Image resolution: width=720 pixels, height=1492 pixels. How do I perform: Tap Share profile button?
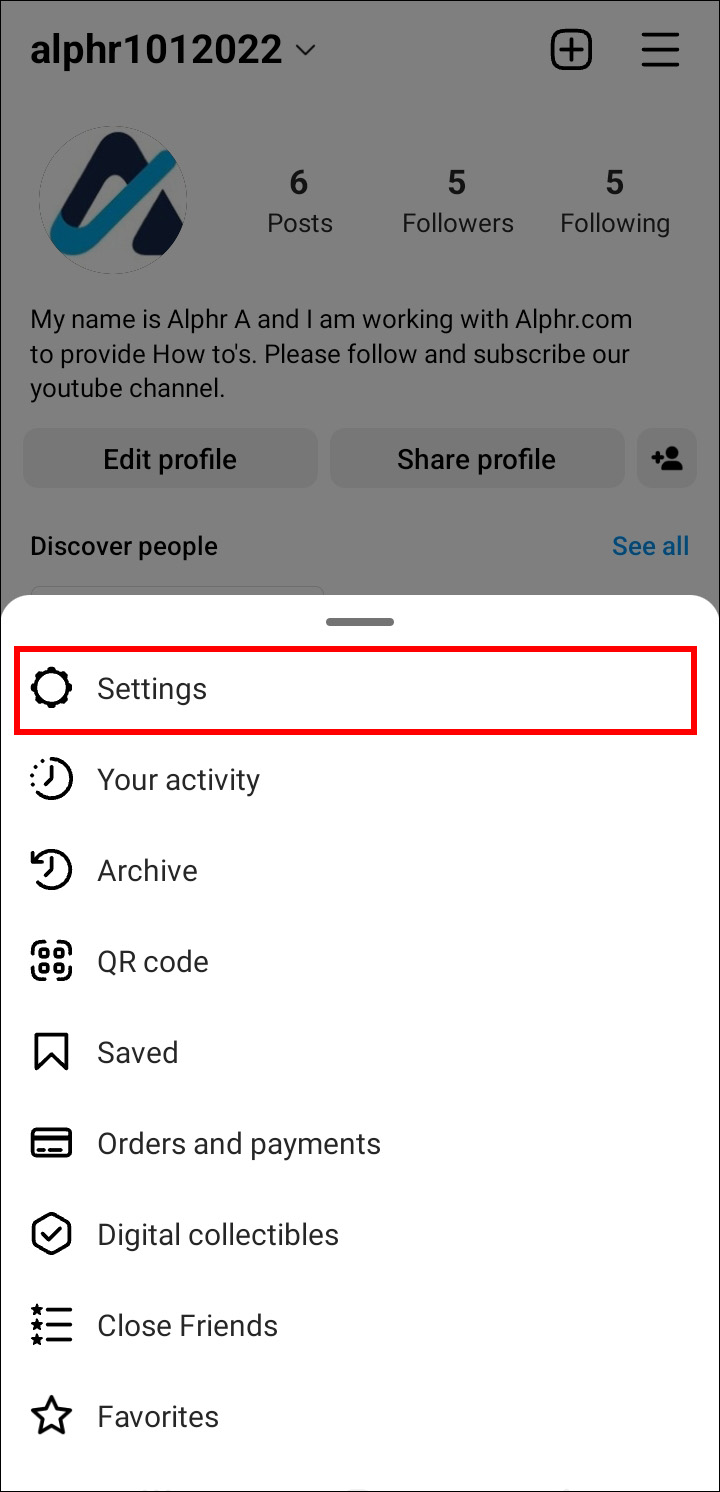(x=476, y=460)
